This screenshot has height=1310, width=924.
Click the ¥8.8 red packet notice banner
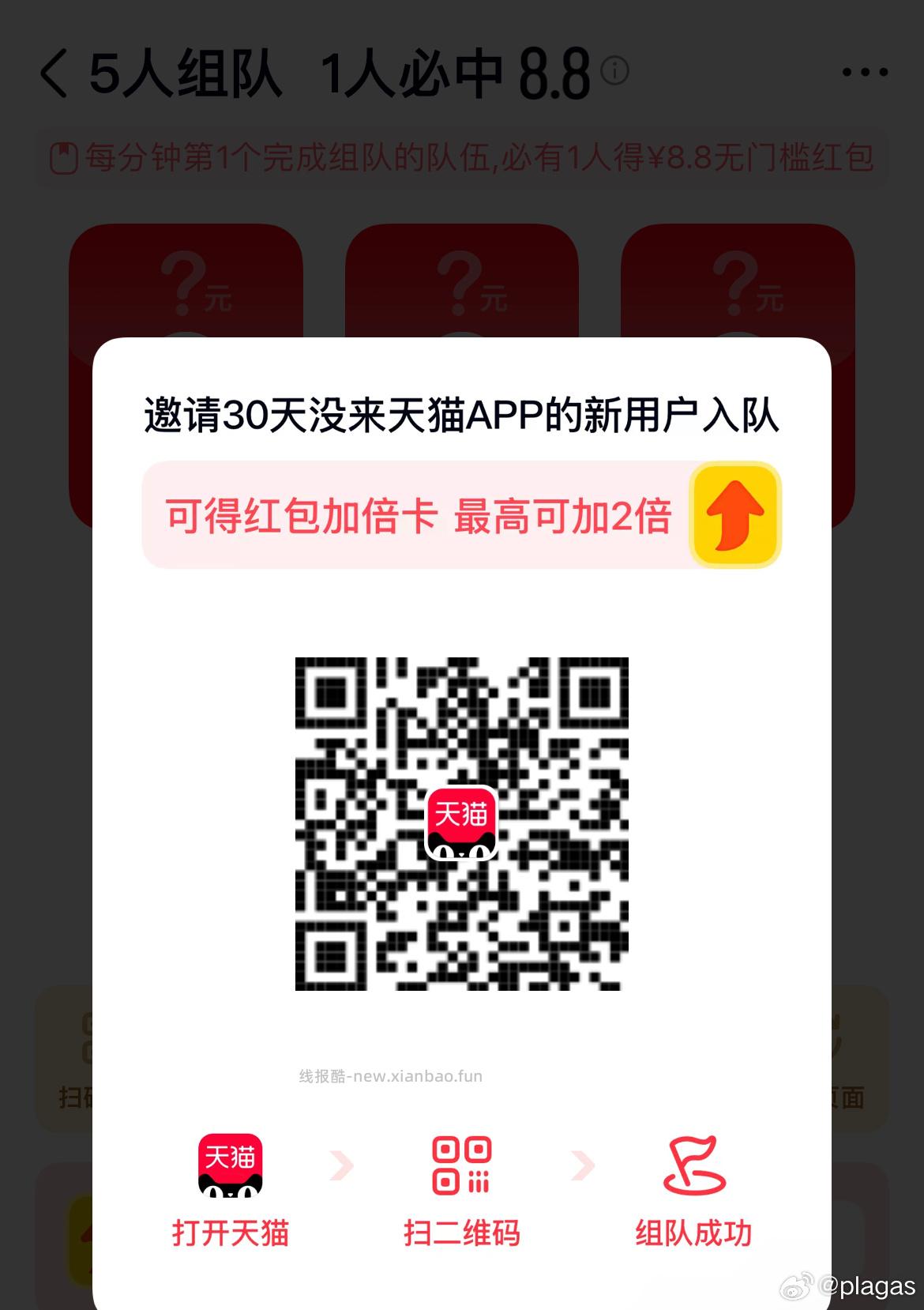462,157
